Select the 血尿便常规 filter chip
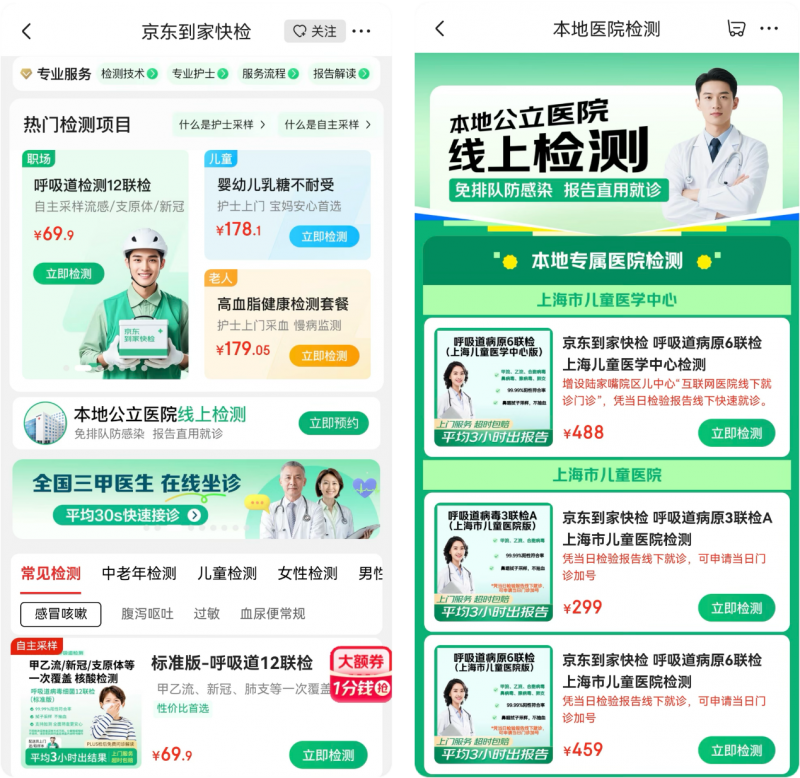 click(x=272, y=613)
